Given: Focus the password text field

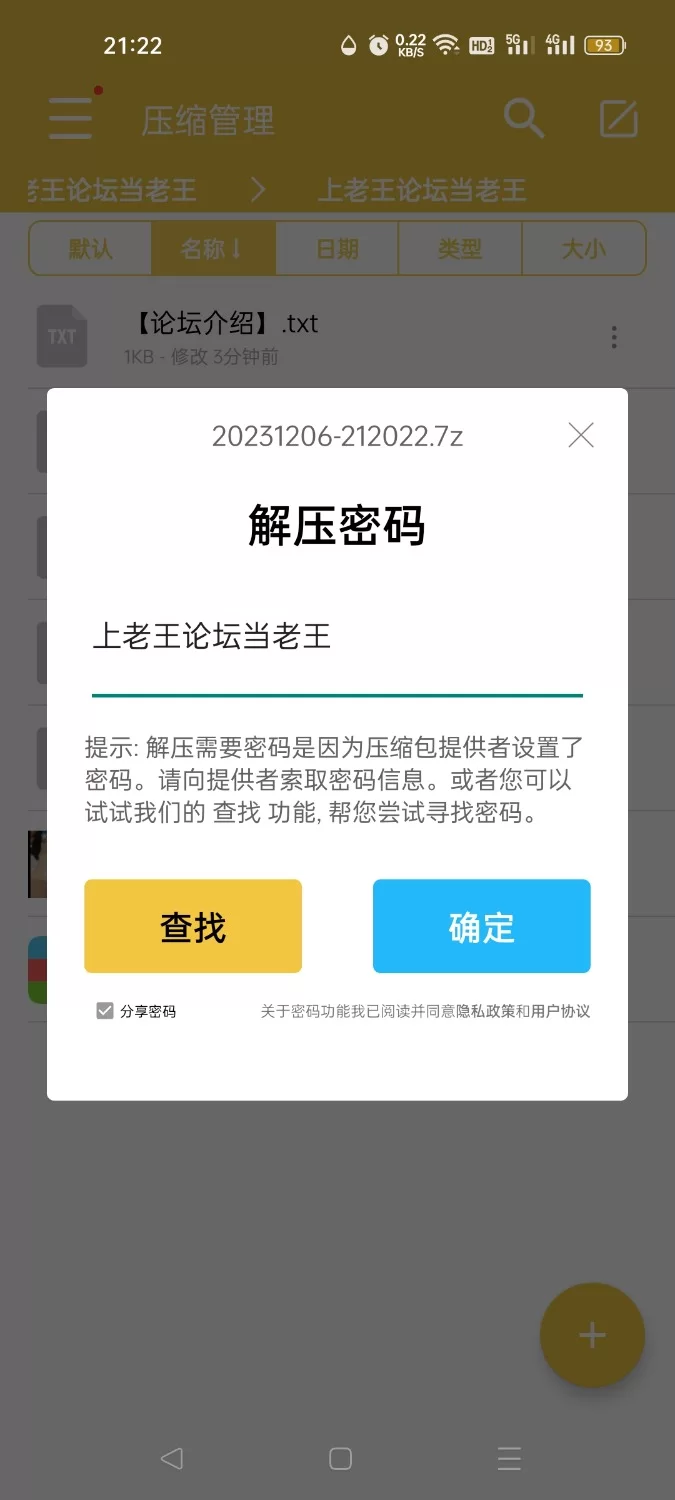Looking at the screenshot, I should [x=336, y=638].
